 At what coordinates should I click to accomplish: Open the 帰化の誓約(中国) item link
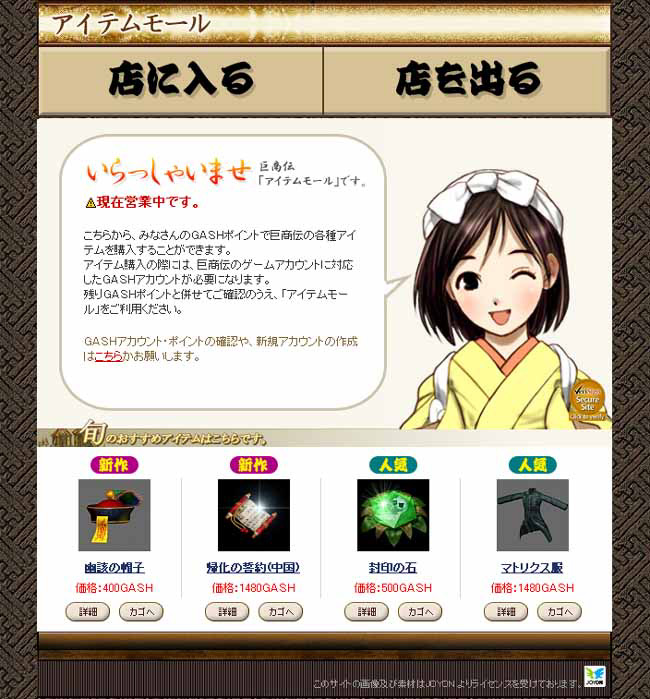pos(253,568)
